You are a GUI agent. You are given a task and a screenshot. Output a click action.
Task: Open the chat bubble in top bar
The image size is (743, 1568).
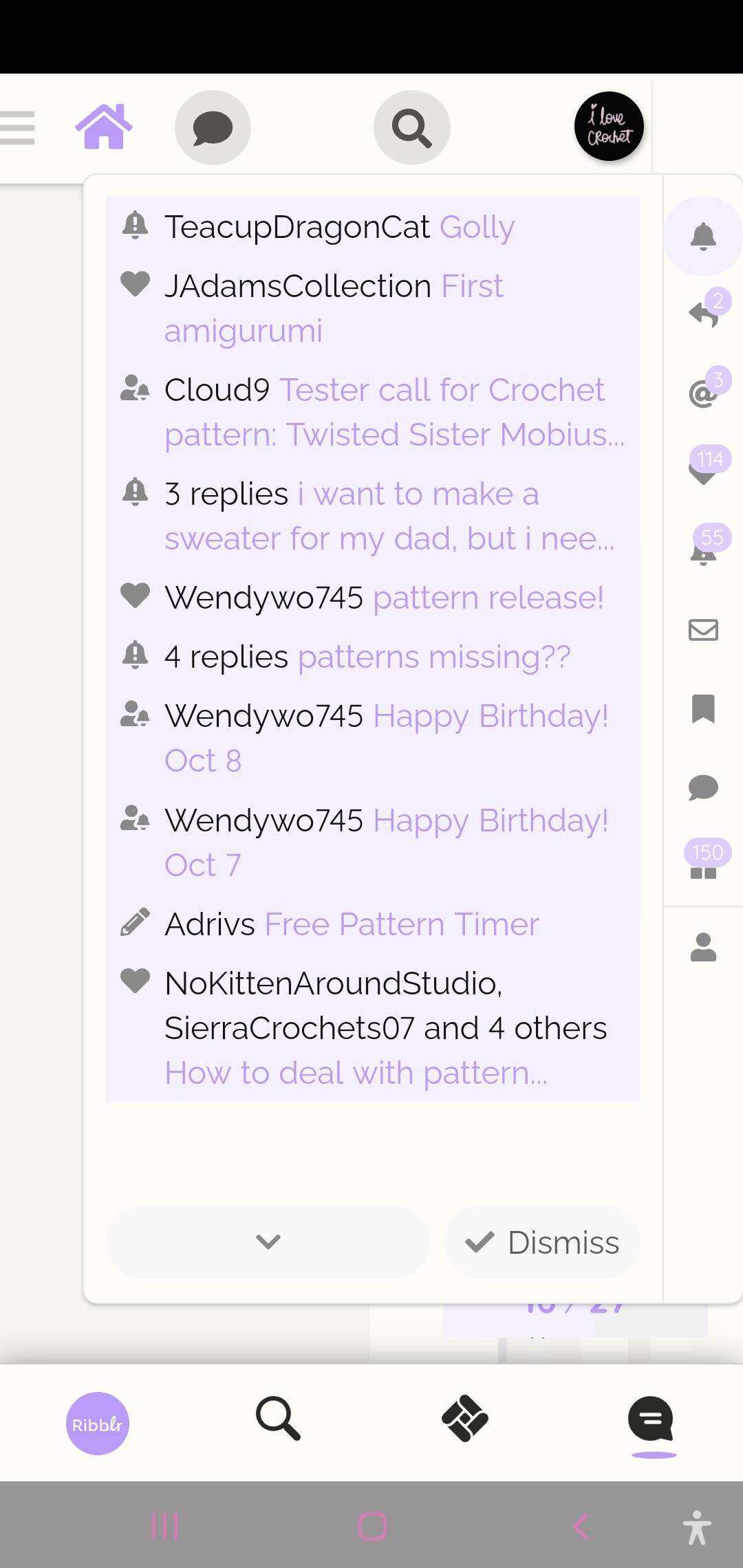[x=213, y=127]
